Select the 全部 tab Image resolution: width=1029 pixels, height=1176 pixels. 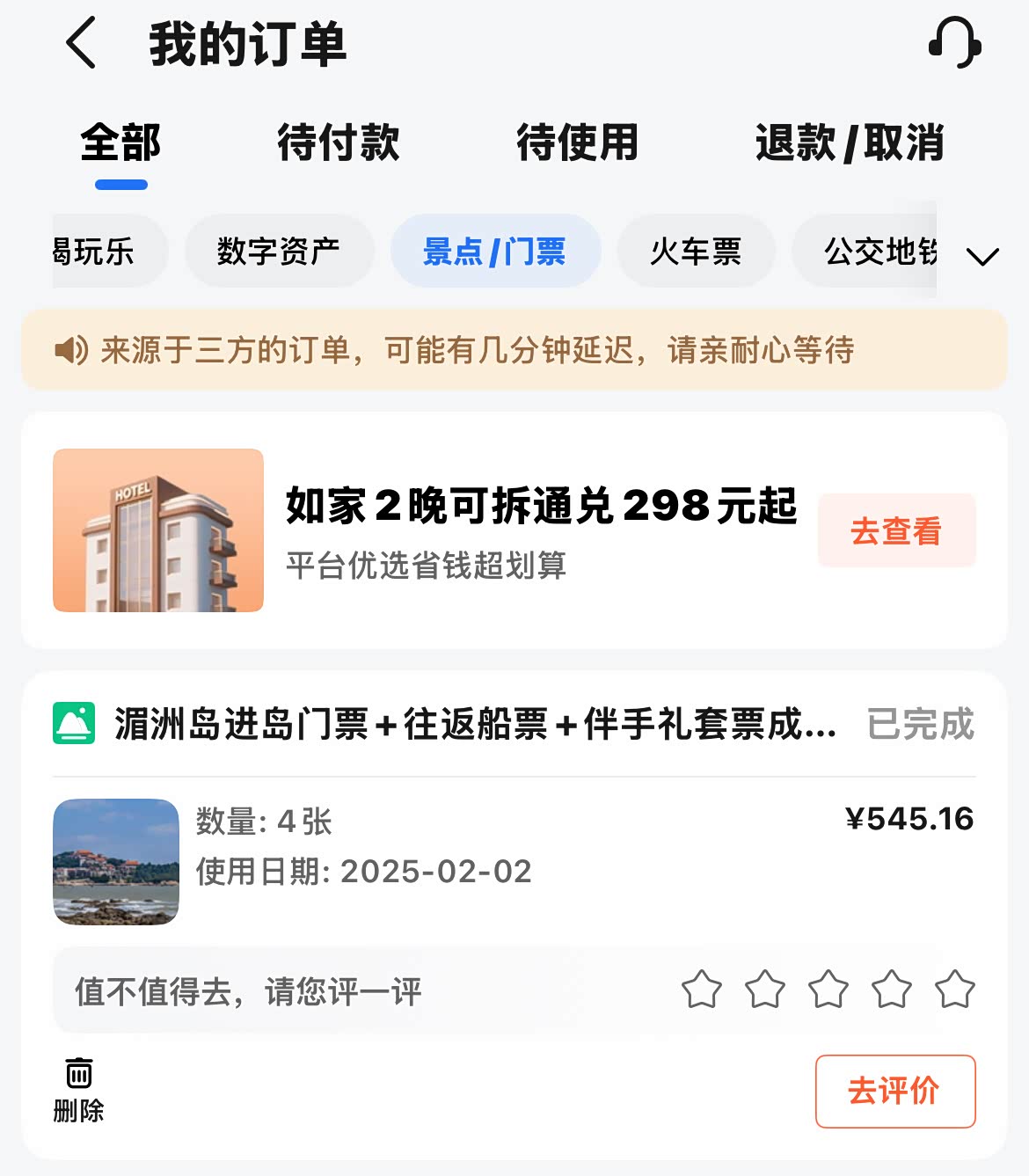(120, 142)
